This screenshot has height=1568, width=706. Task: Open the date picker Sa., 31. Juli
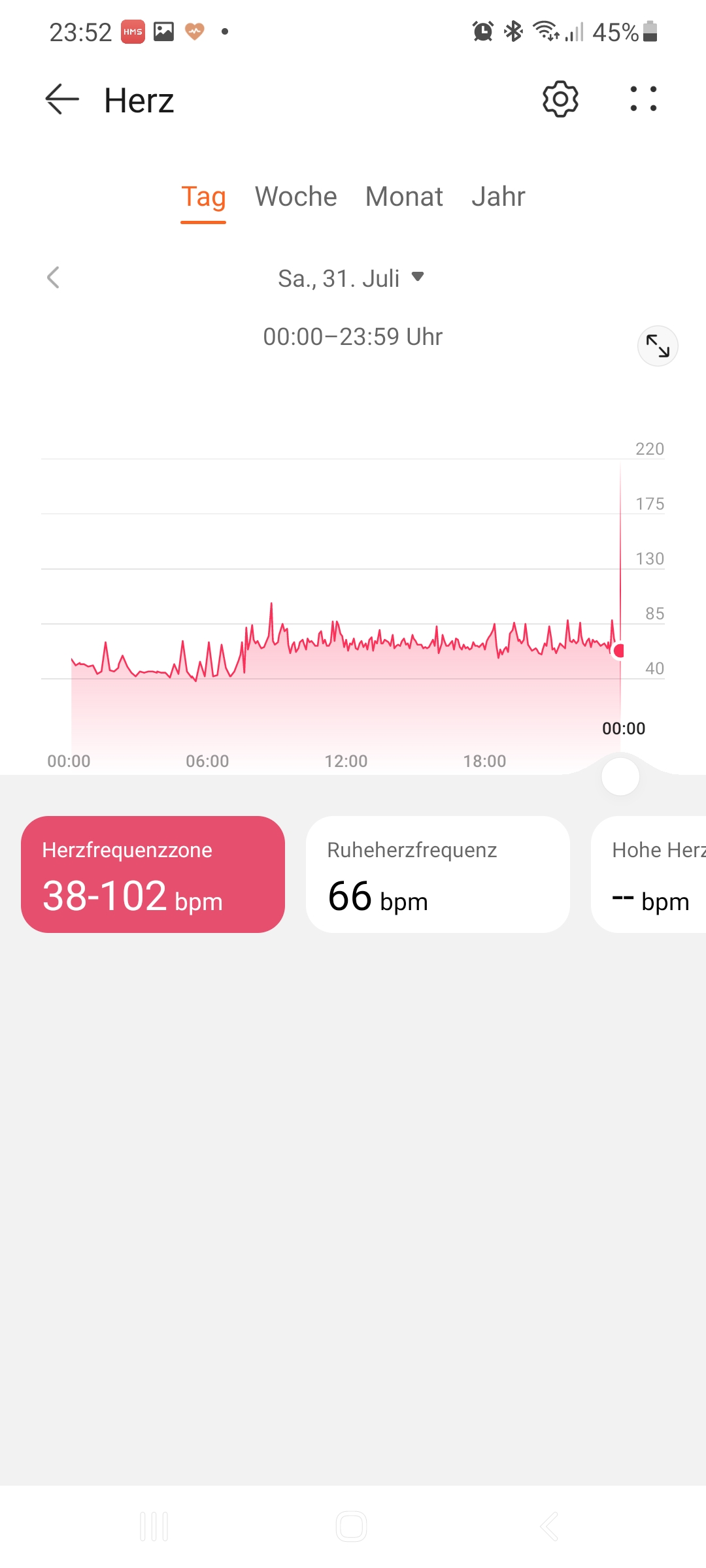click(x=351, y=278)
